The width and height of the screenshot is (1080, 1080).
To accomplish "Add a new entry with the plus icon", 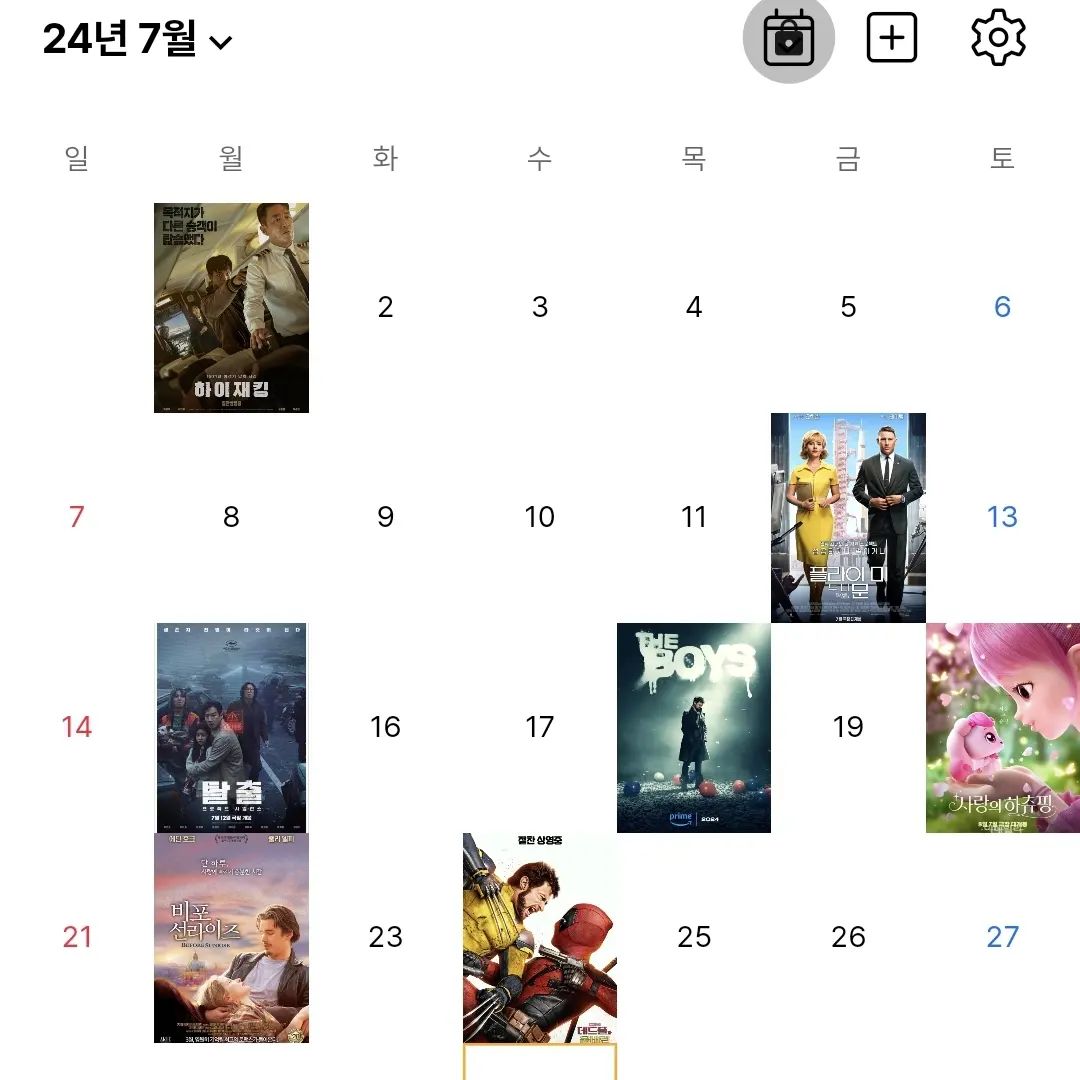I will click(x=891, y=40).
